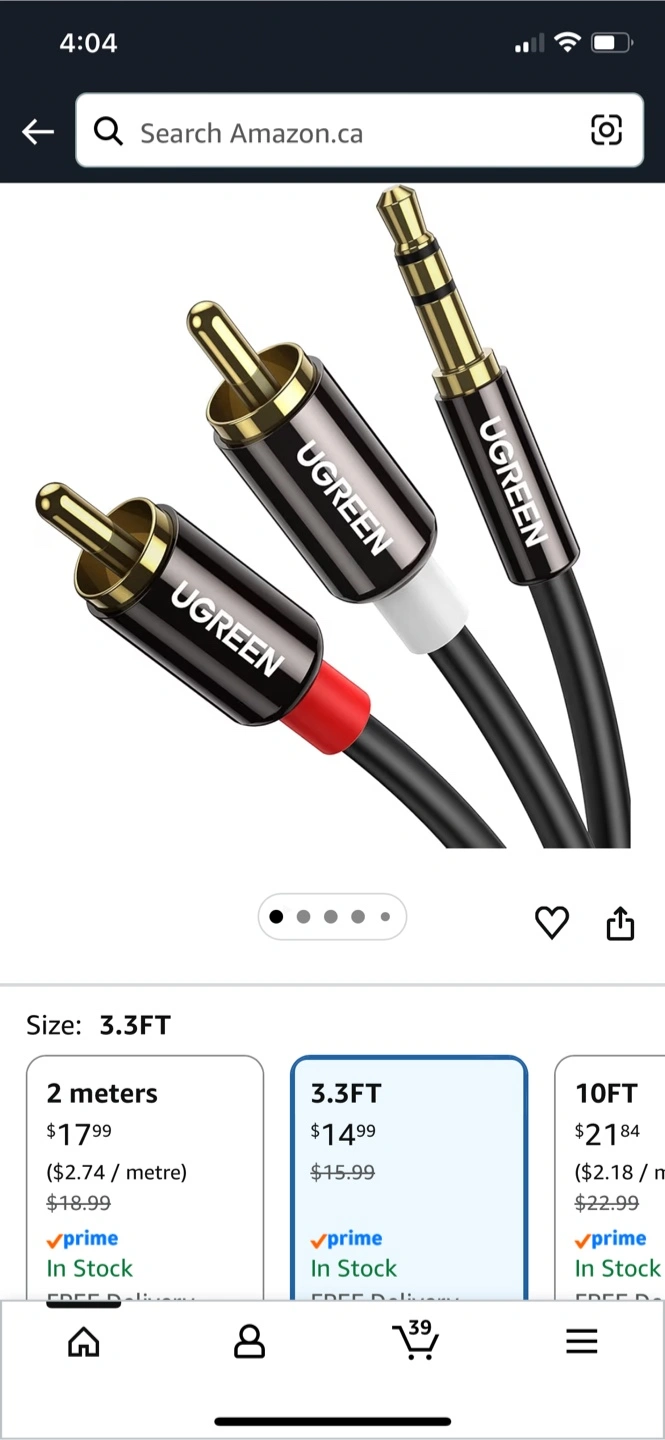The image size is (665, 1440).
Task: Share this product
Action: pyautogui.click(x=620, y=922)
